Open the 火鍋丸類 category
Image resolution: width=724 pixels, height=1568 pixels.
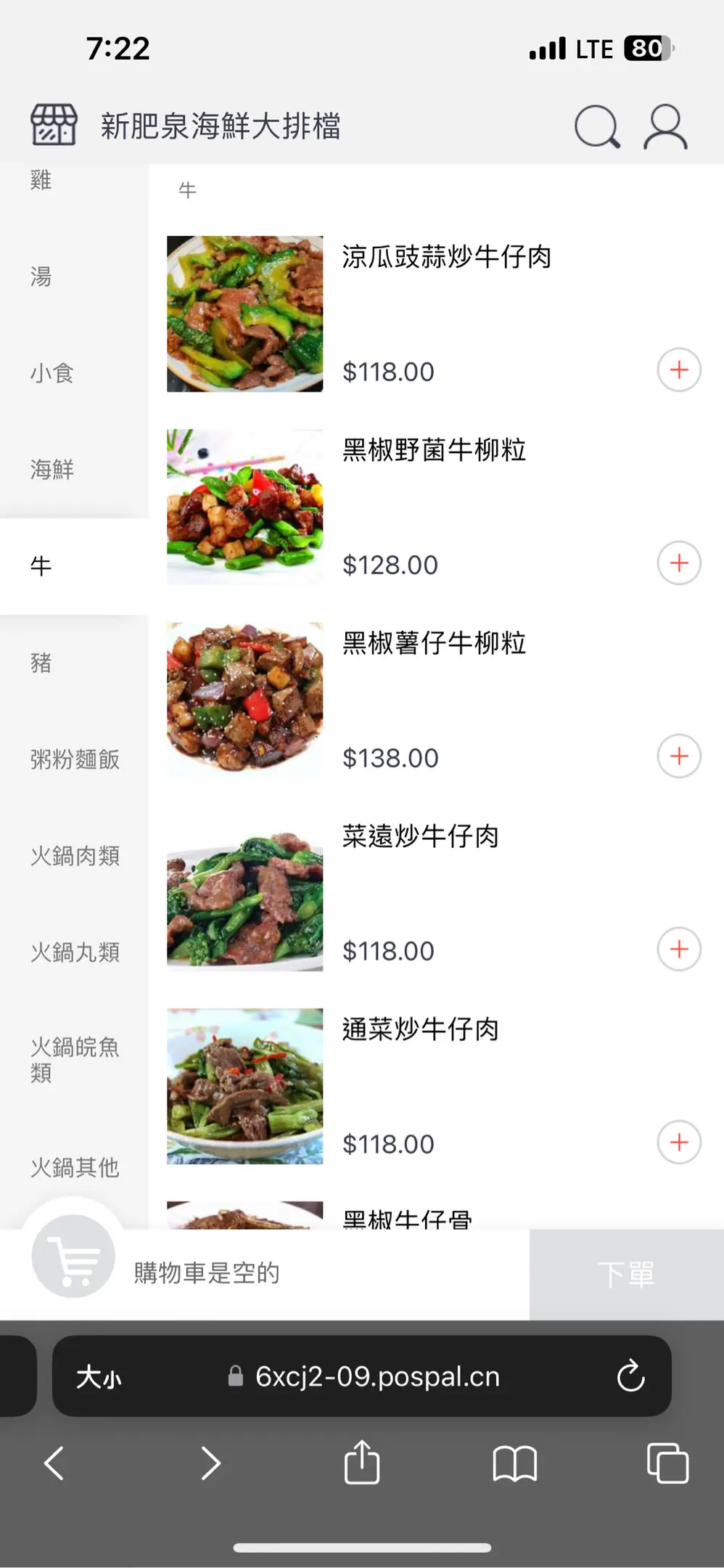pyautogui.click(x=75, y=952)
